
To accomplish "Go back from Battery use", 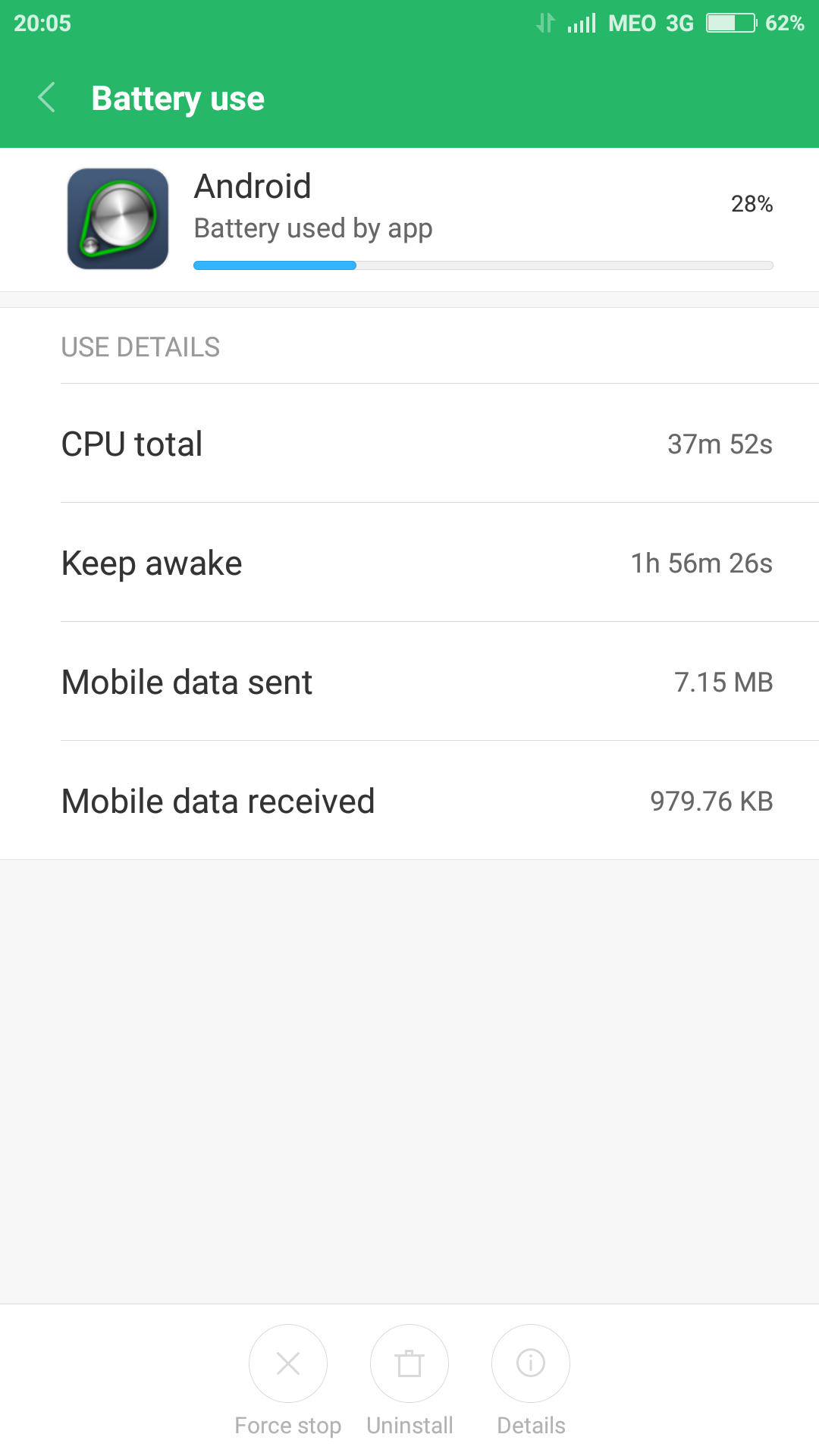I will pos(47,98).
